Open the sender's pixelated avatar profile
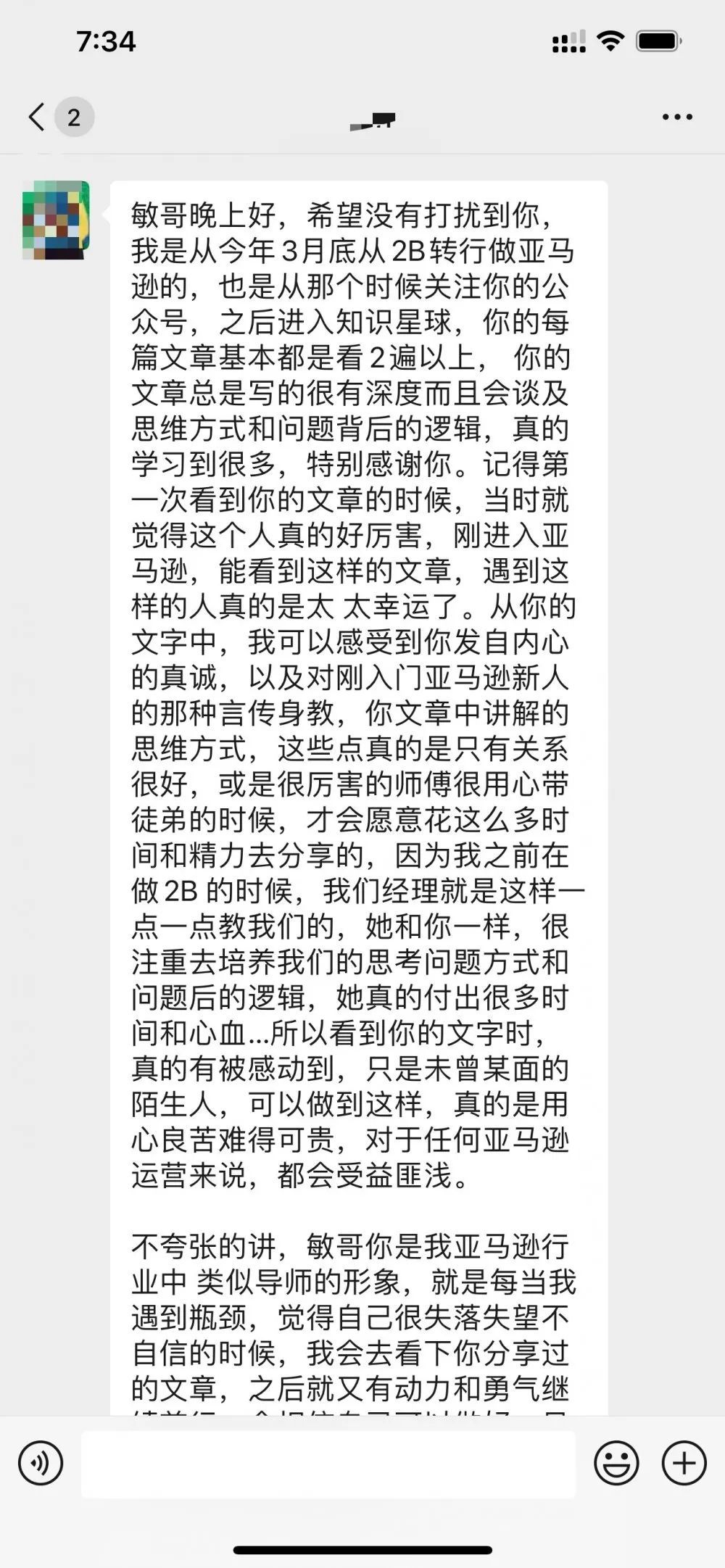Image resolution: width=725 pixels, height=1568 pixels. pyautogui.click(x=57, y=220)
